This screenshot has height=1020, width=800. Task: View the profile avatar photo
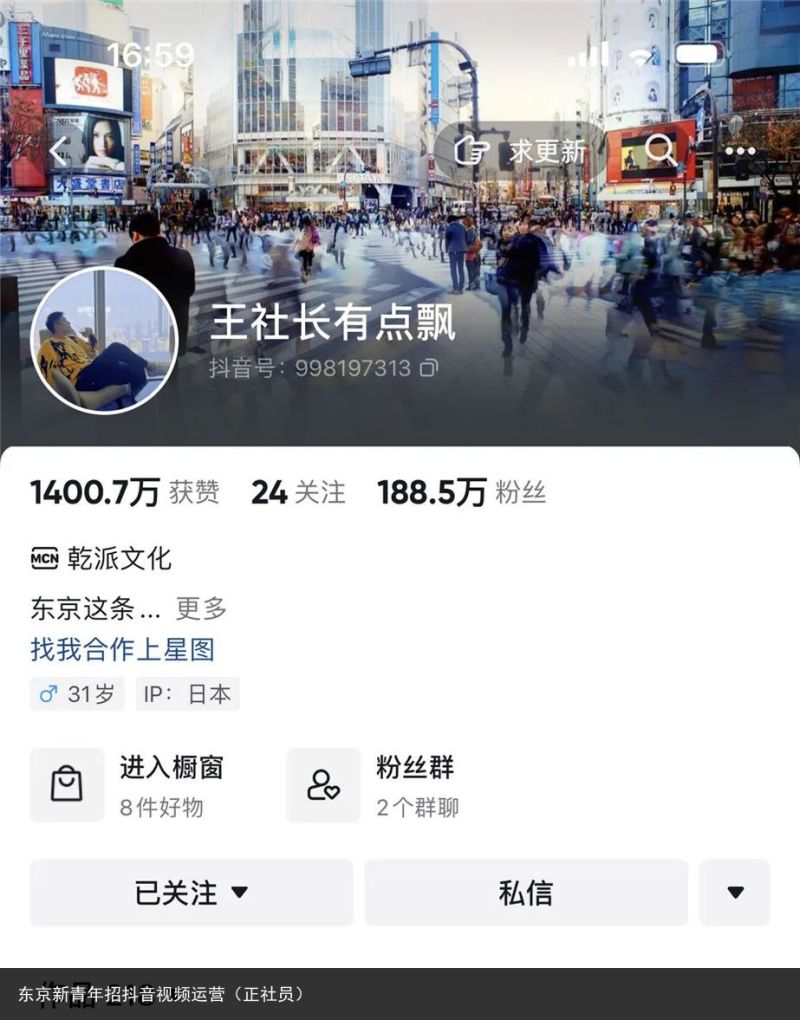pos(104,340)
